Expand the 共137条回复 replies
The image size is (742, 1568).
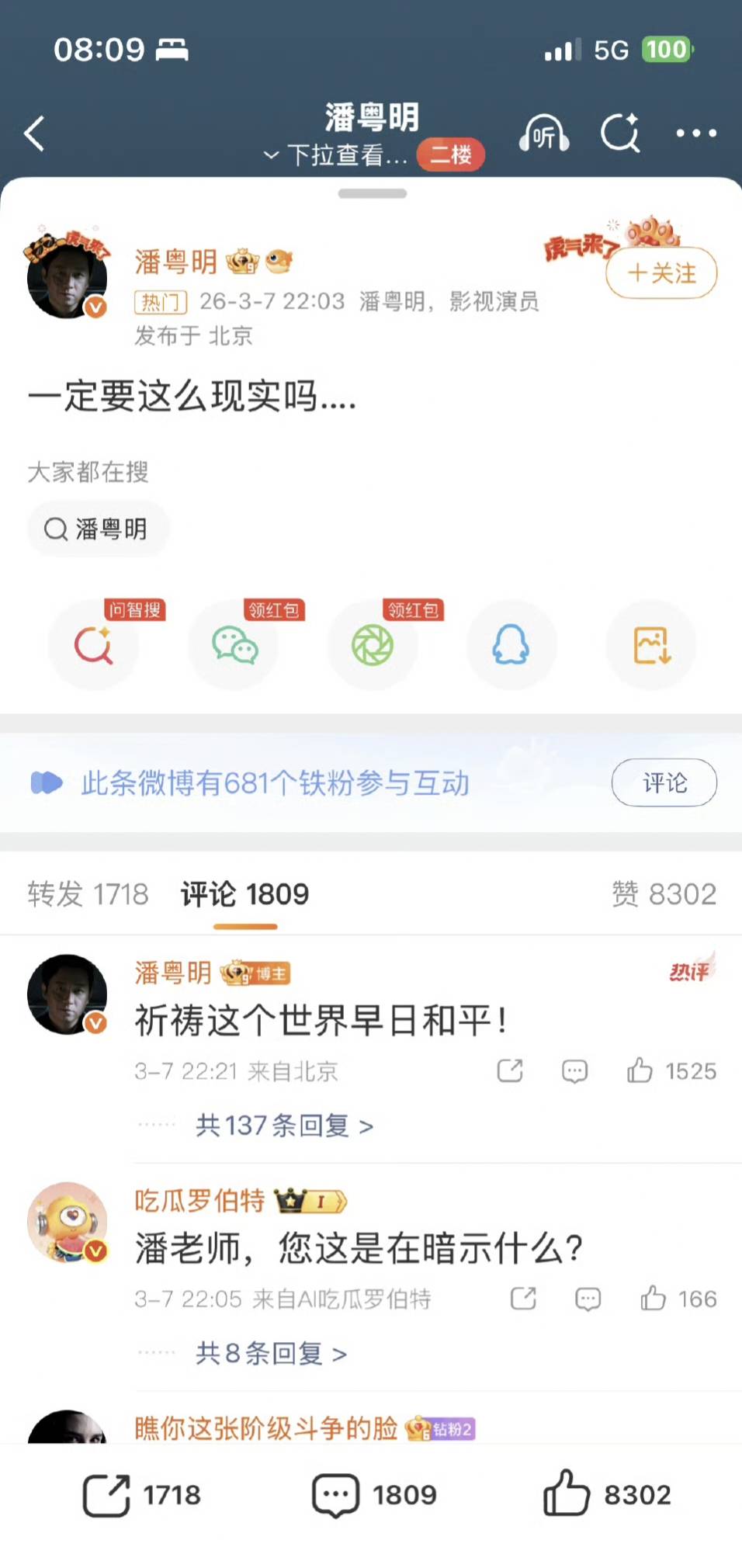pos(284,1126)
